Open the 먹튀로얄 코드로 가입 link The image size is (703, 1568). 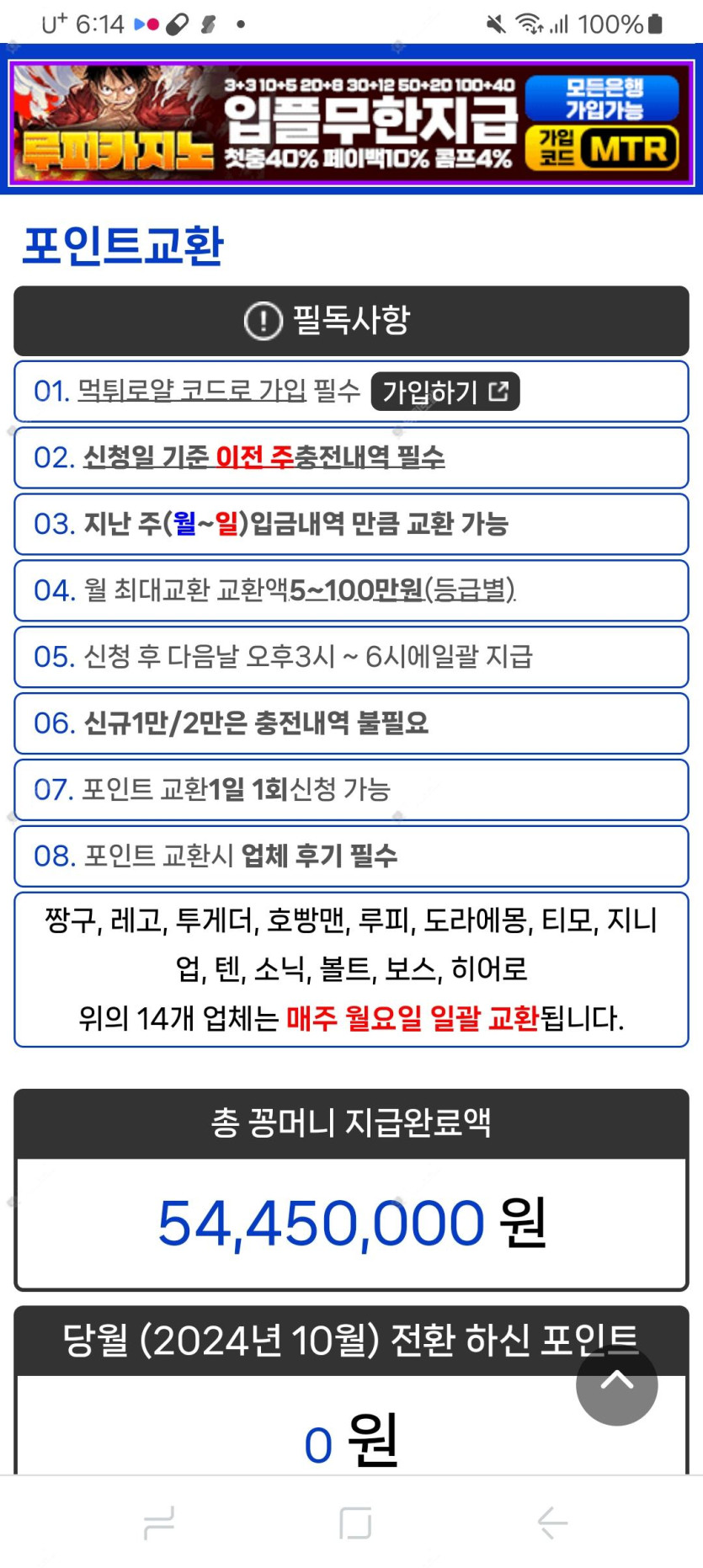pyautogui.click(x=192, y=391)
